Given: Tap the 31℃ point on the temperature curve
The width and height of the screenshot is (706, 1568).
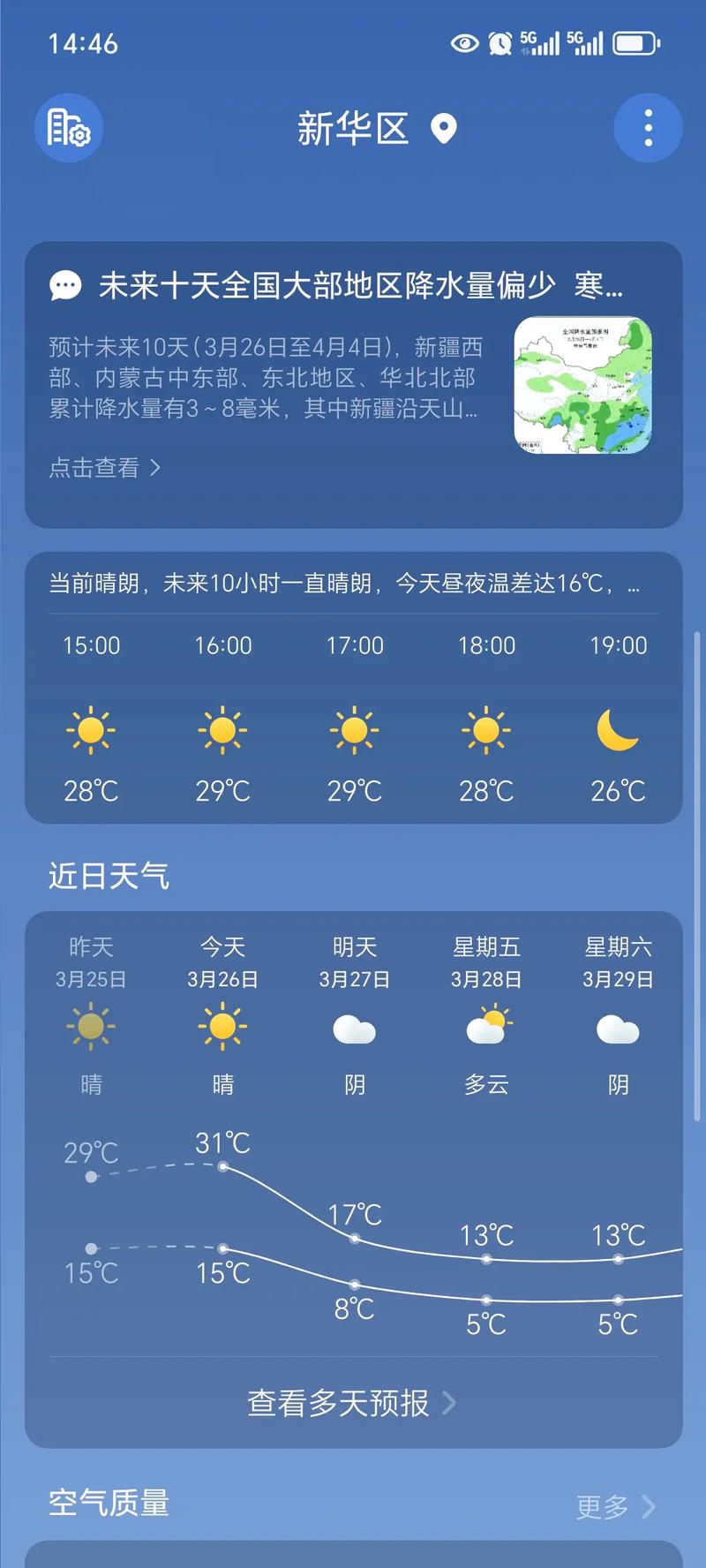Looking at the screenshot, I should (222, 1168).
